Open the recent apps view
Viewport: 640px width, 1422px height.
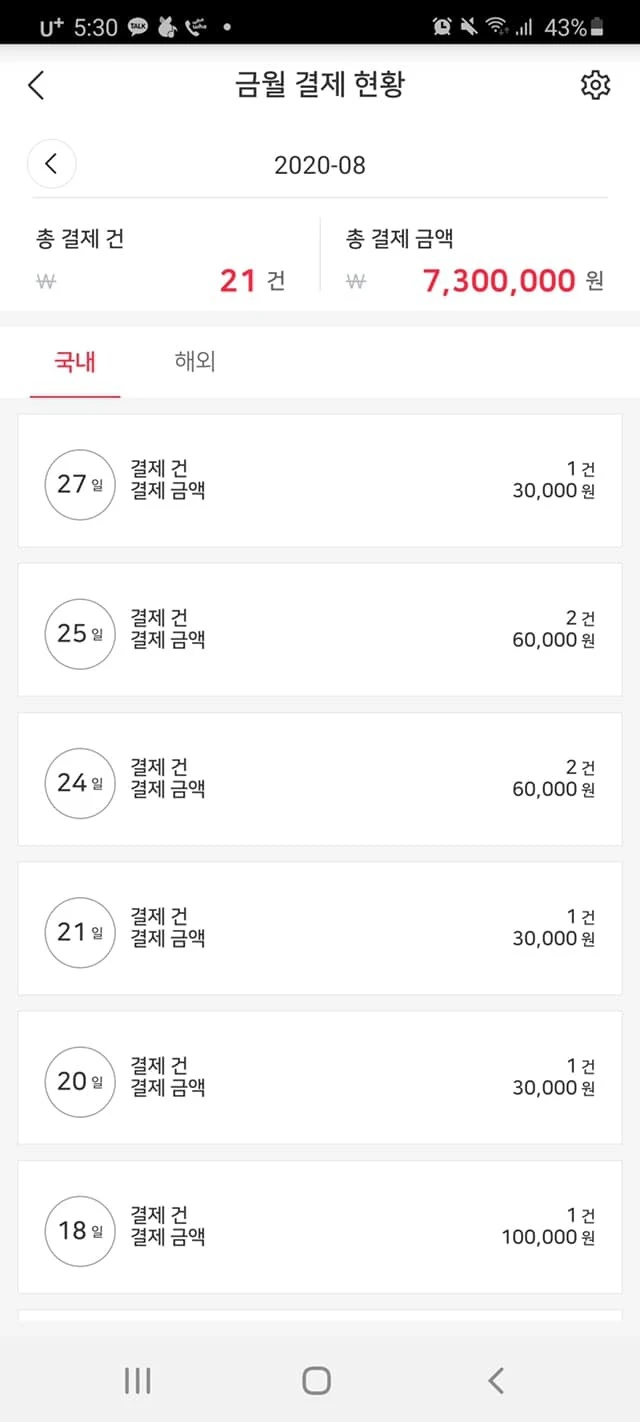[x=137, y=1381]
